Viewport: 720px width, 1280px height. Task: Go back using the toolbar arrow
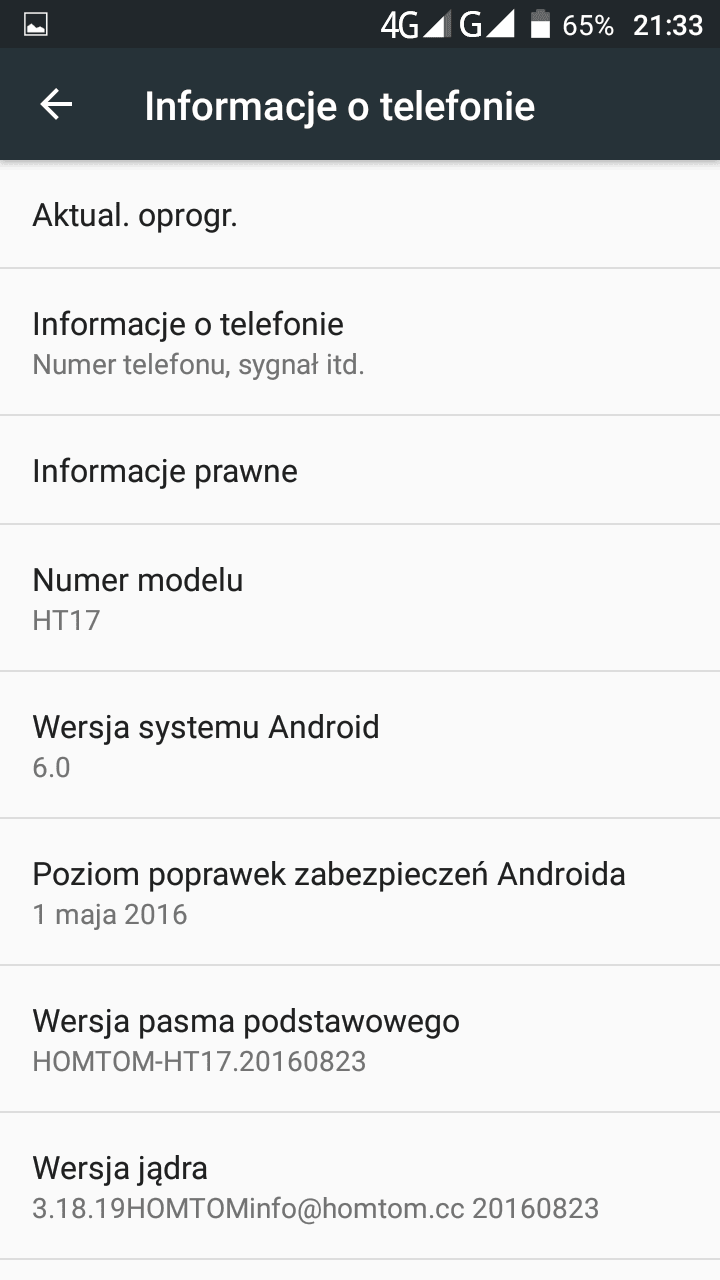pyautogui.click(x=56, y=105)
